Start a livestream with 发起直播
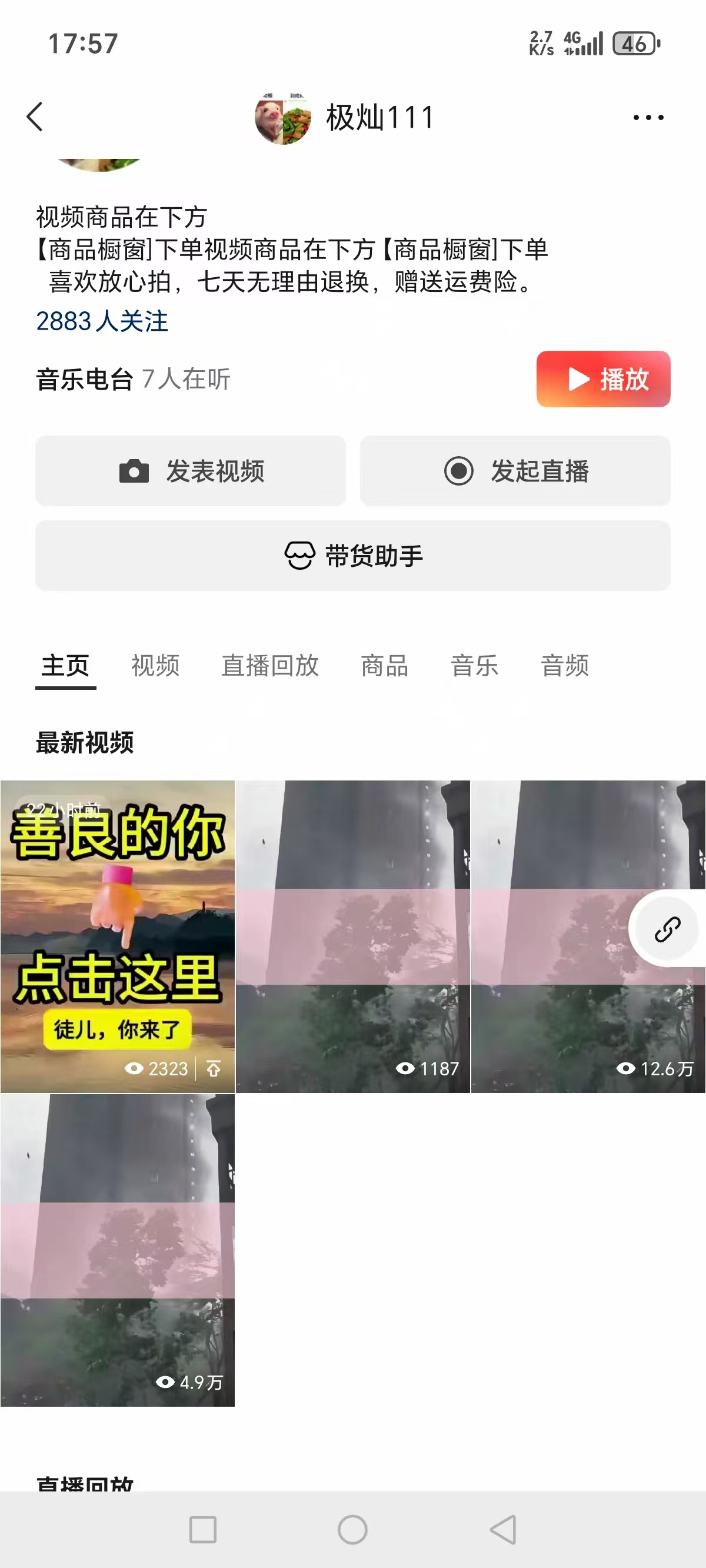 pyautogui.click(x=515, y=470)
